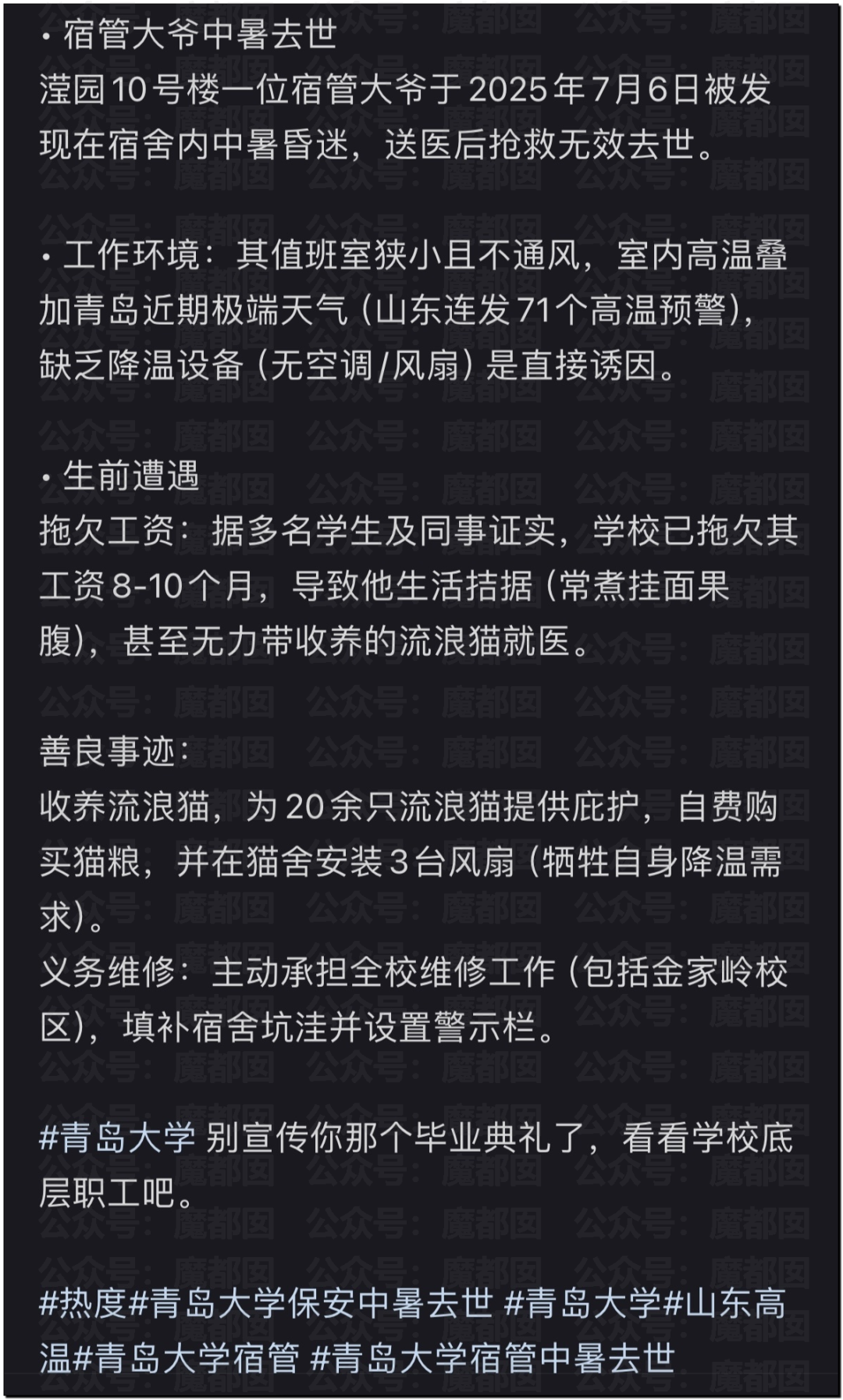Open the #青岛大学 hashtag before 别宣传
Viewport: 843px width, 1400px height.
(117, 1138)
